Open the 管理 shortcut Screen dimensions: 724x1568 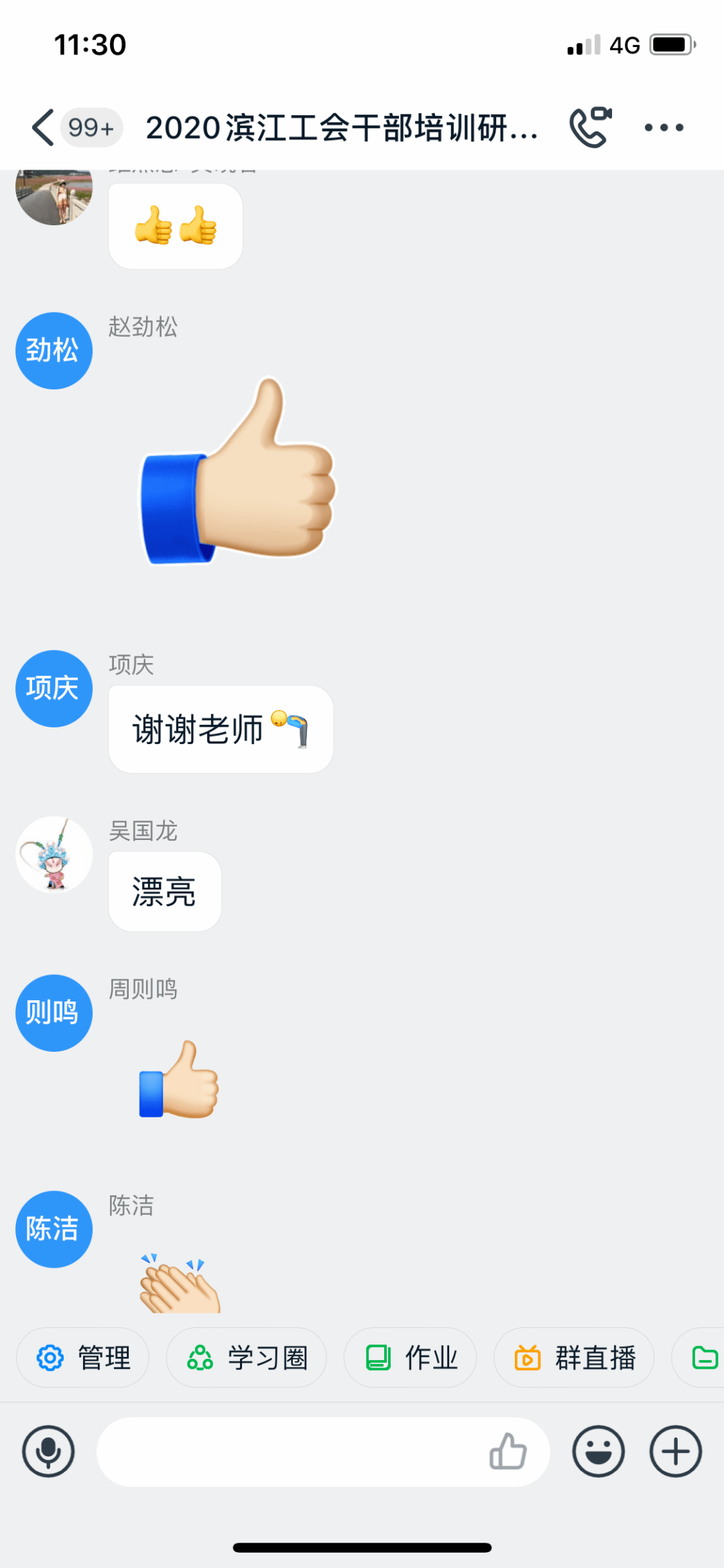click(83, 1358)
